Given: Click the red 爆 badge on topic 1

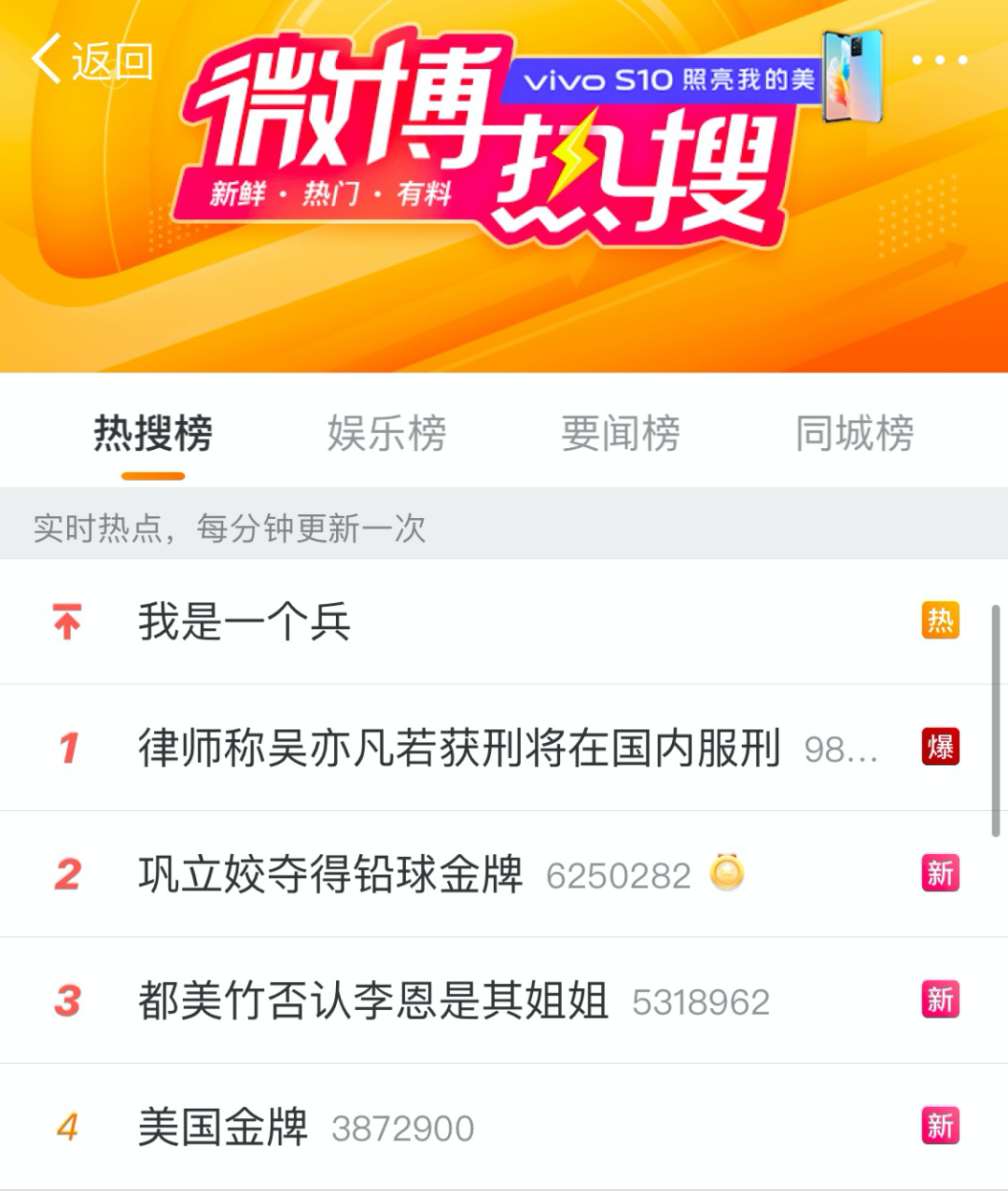Looking at the screenshot, I should pyautogui.click(x=939, y=747).
